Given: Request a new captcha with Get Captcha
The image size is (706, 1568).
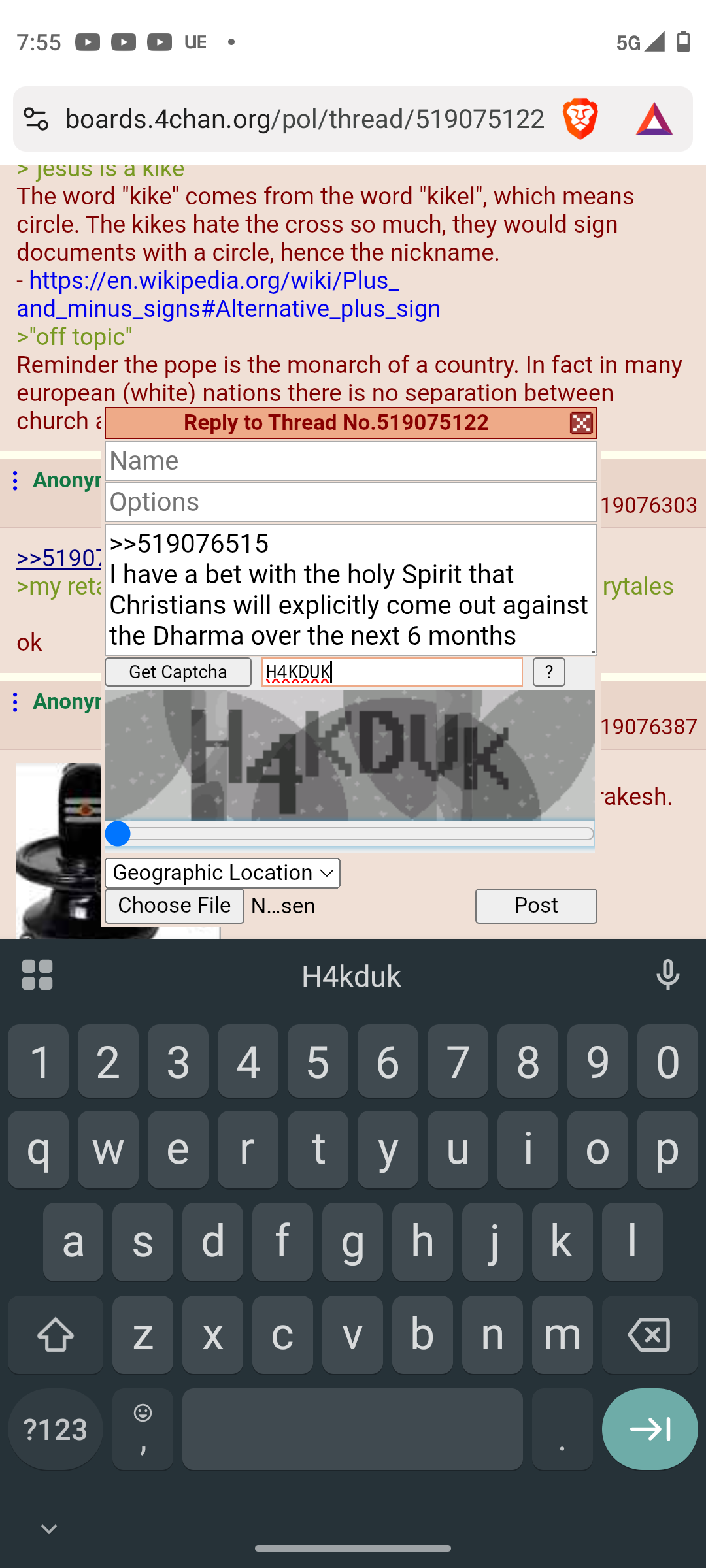Looking at the screenshot, I should (178, 672).
